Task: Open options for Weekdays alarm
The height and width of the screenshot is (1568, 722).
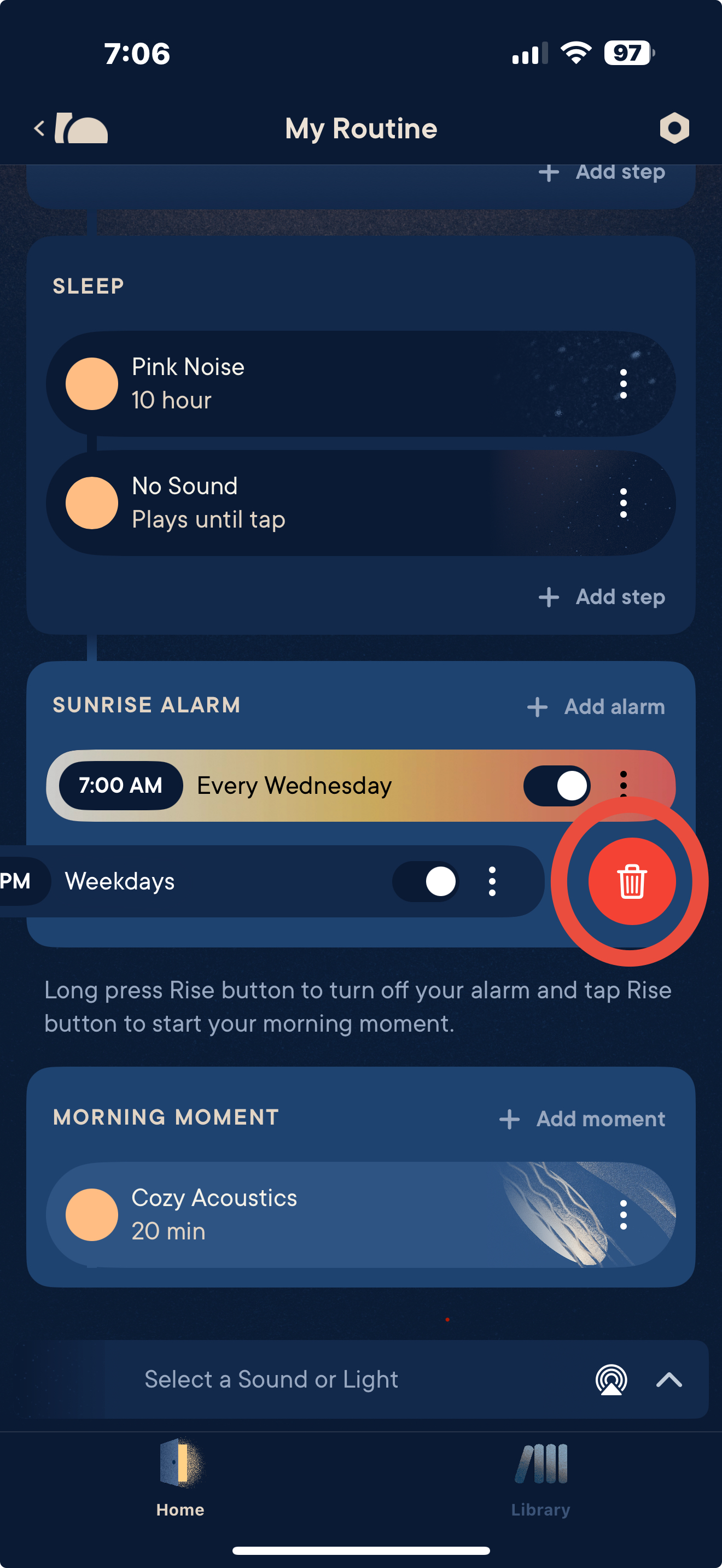Action: coord(492,881)
